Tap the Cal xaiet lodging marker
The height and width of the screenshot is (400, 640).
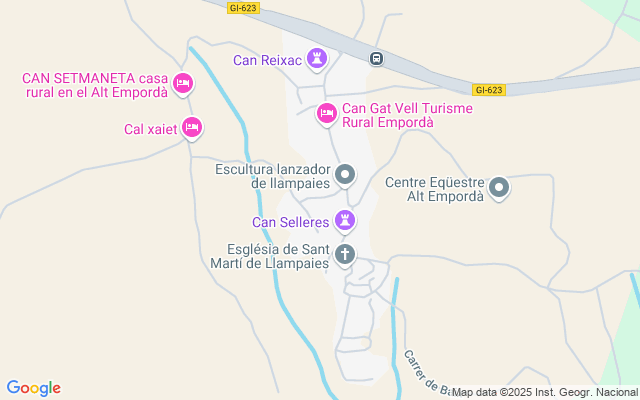(x=193, y=128)
